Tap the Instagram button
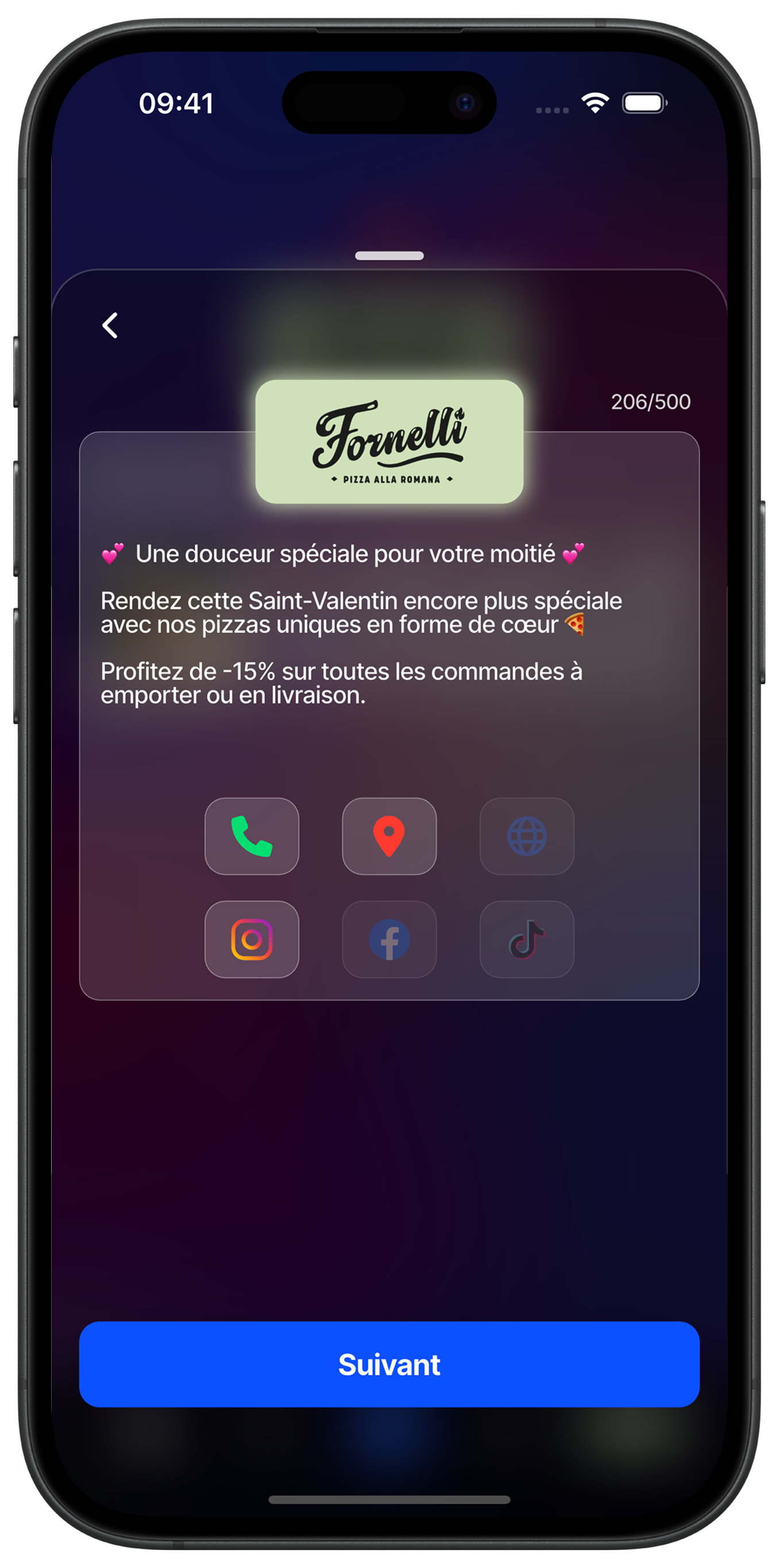The image size is (779, 1568). click(252, 939)
